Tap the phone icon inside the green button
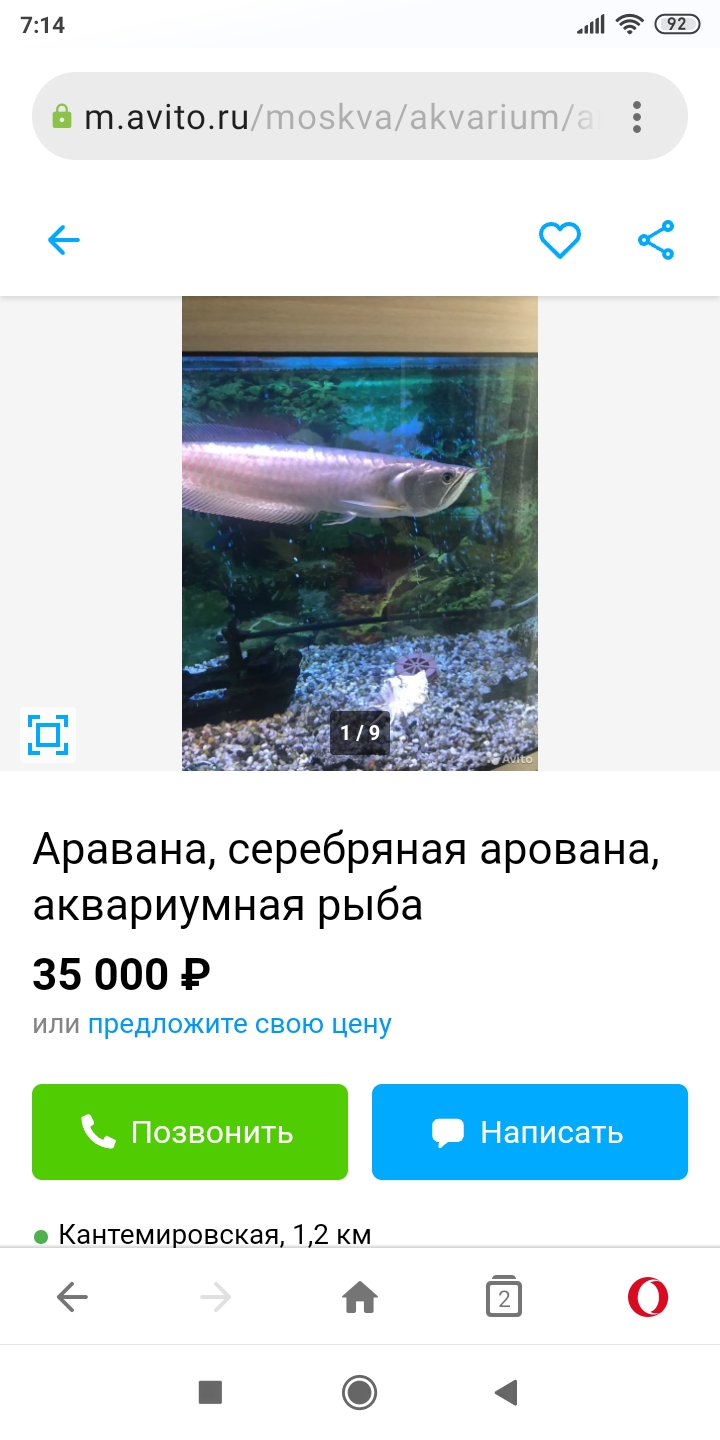Image resolution: width=720 pixels, height=1440 pixels. pyautogui.click(x=97, y=1132)
